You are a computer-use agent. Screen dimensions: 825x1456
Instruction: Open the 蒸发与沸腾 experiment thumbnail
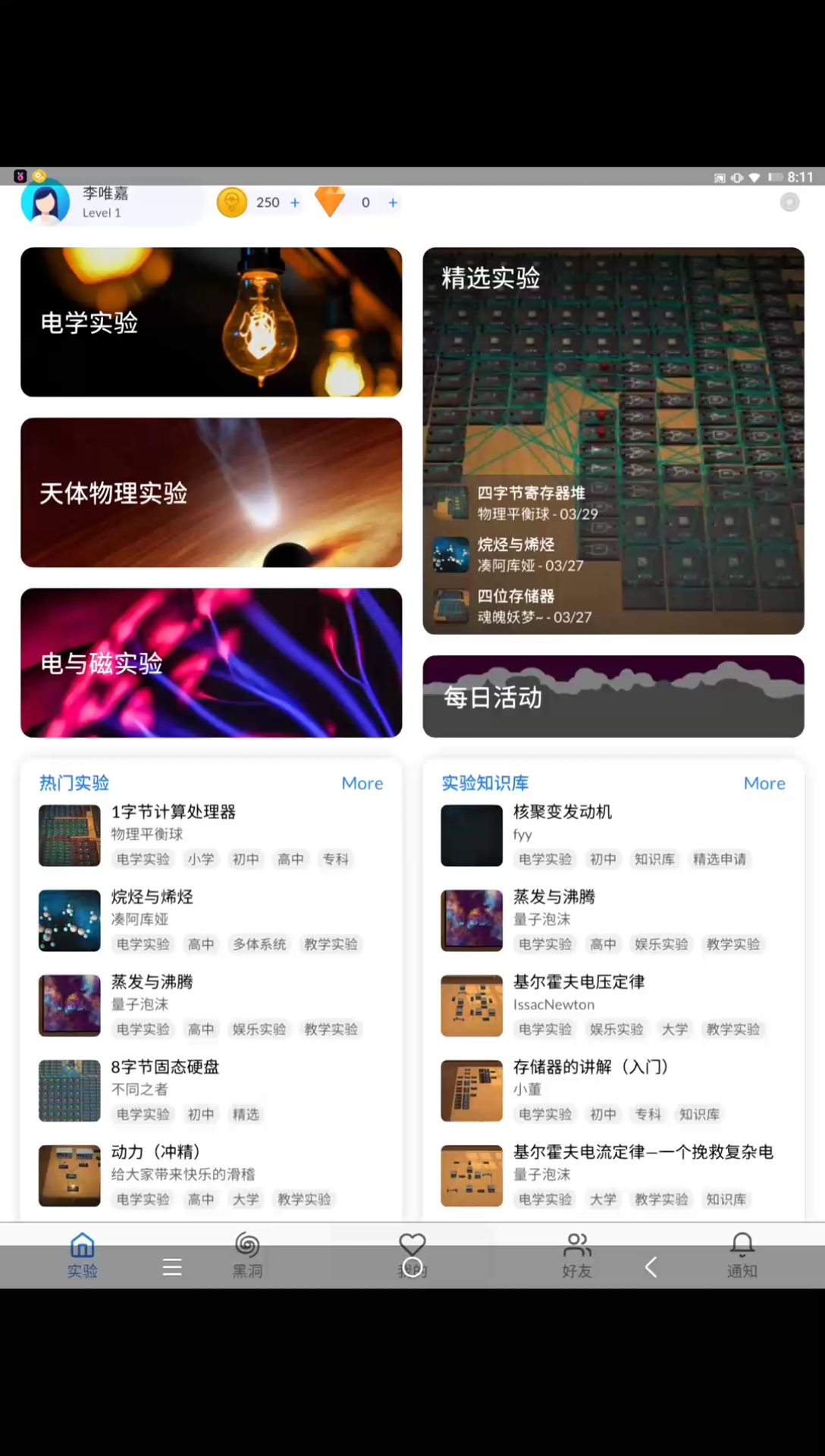(x=69, y=1005)
